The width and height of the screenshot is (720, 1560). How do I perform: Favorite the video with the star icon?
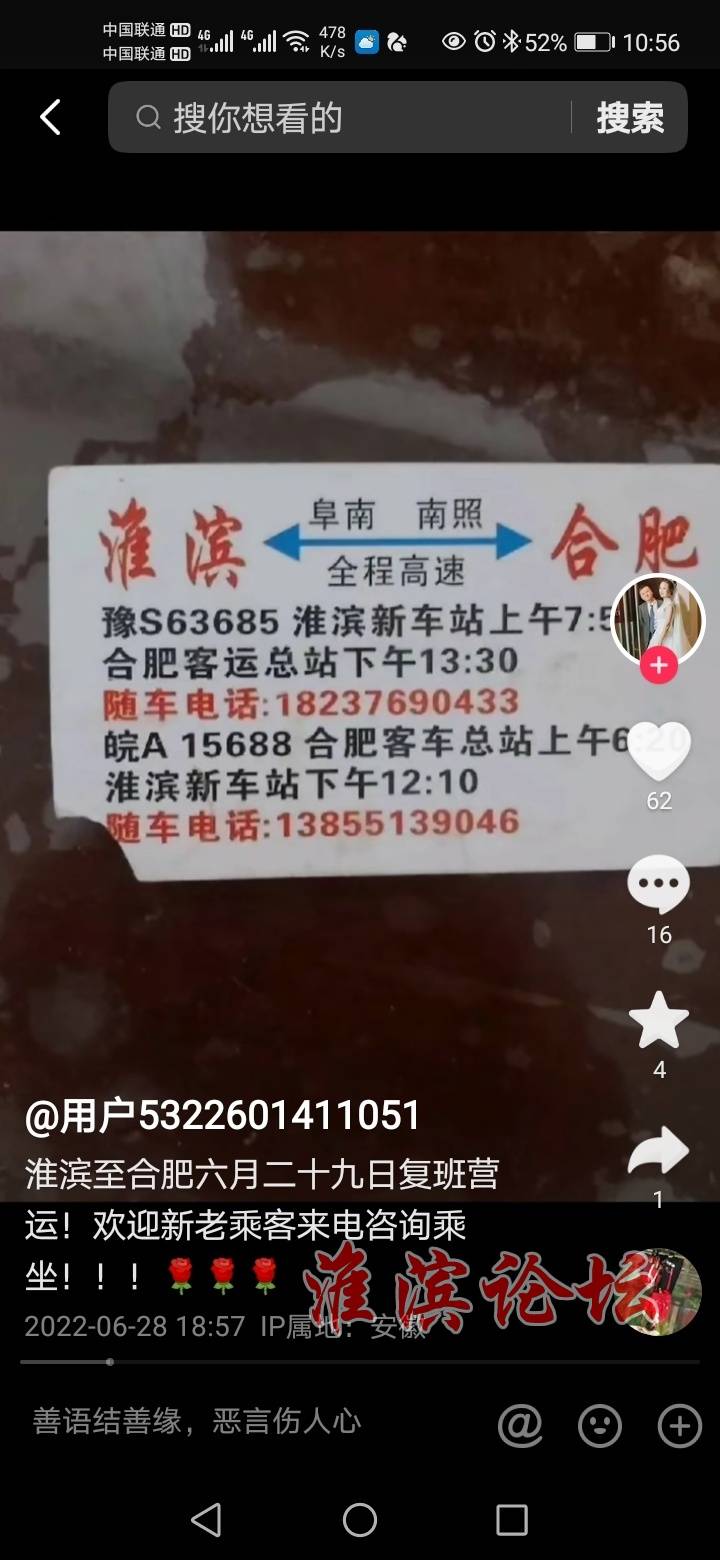coord(658,1020)
